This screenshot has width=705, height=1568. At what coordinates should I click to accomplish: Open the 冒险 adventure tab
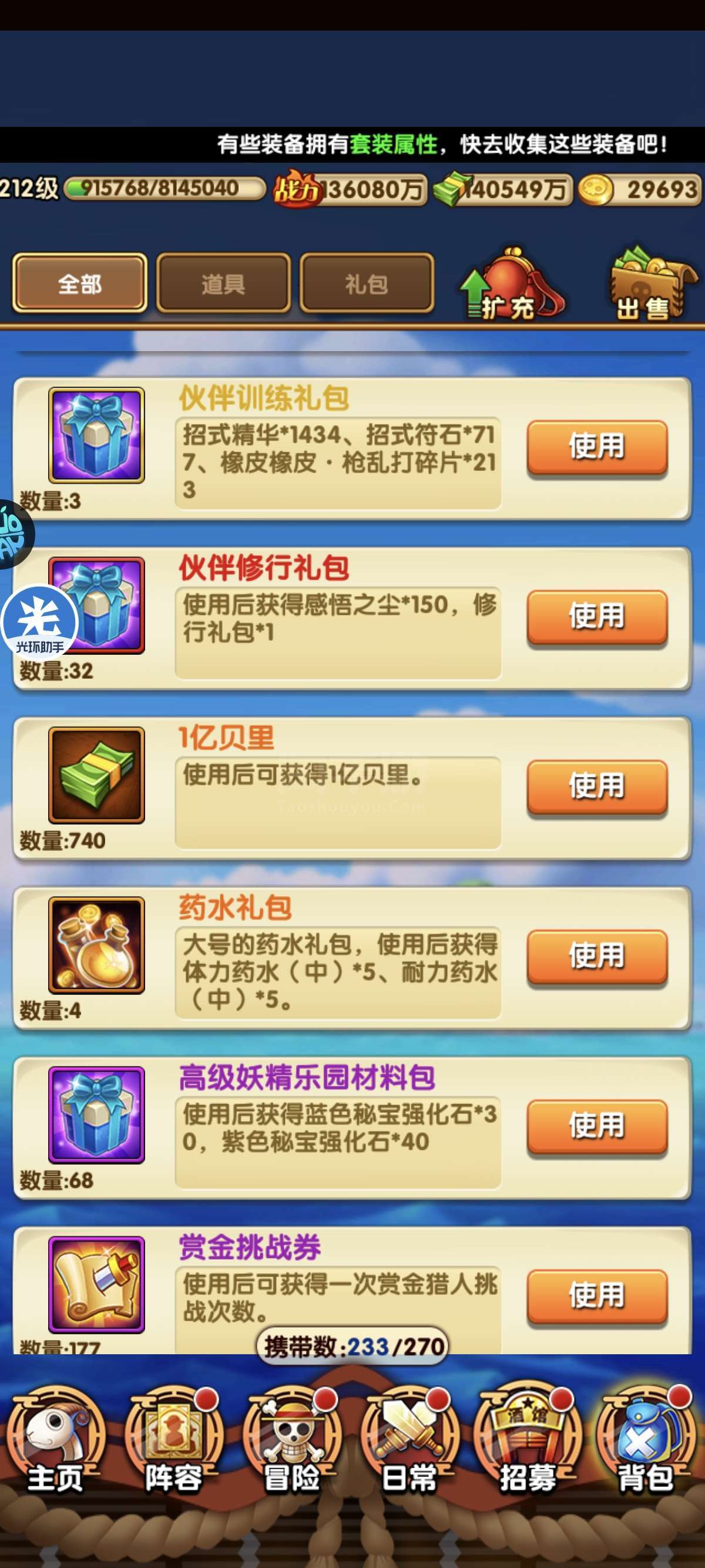(x=292, y=1439)
